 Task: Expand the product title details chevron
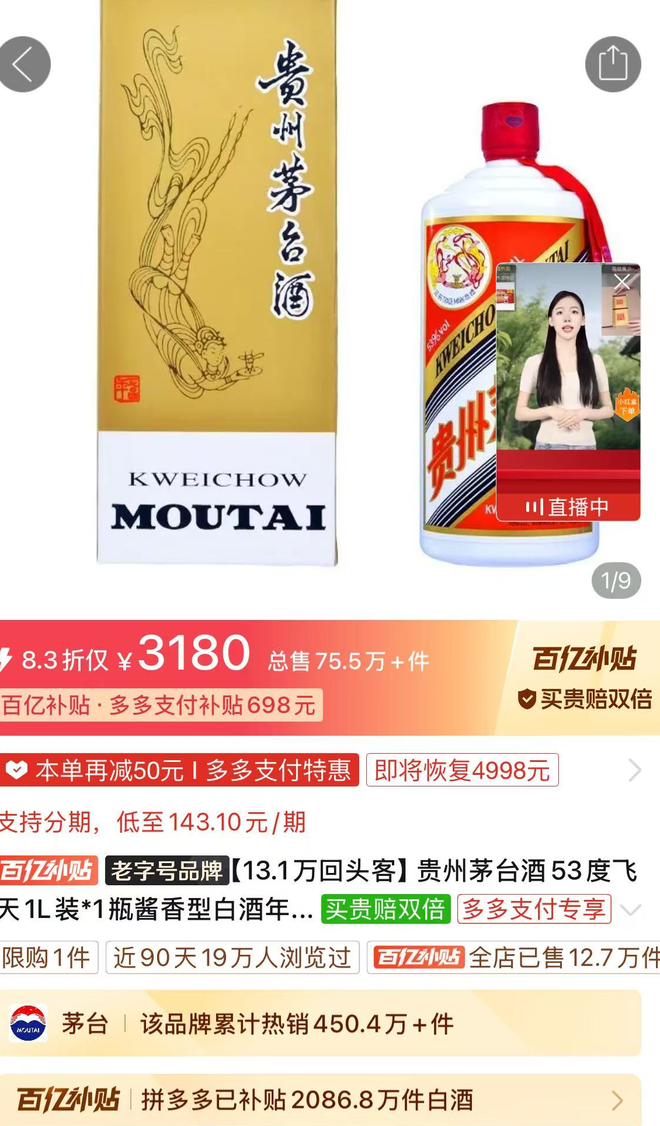point(631,910)
